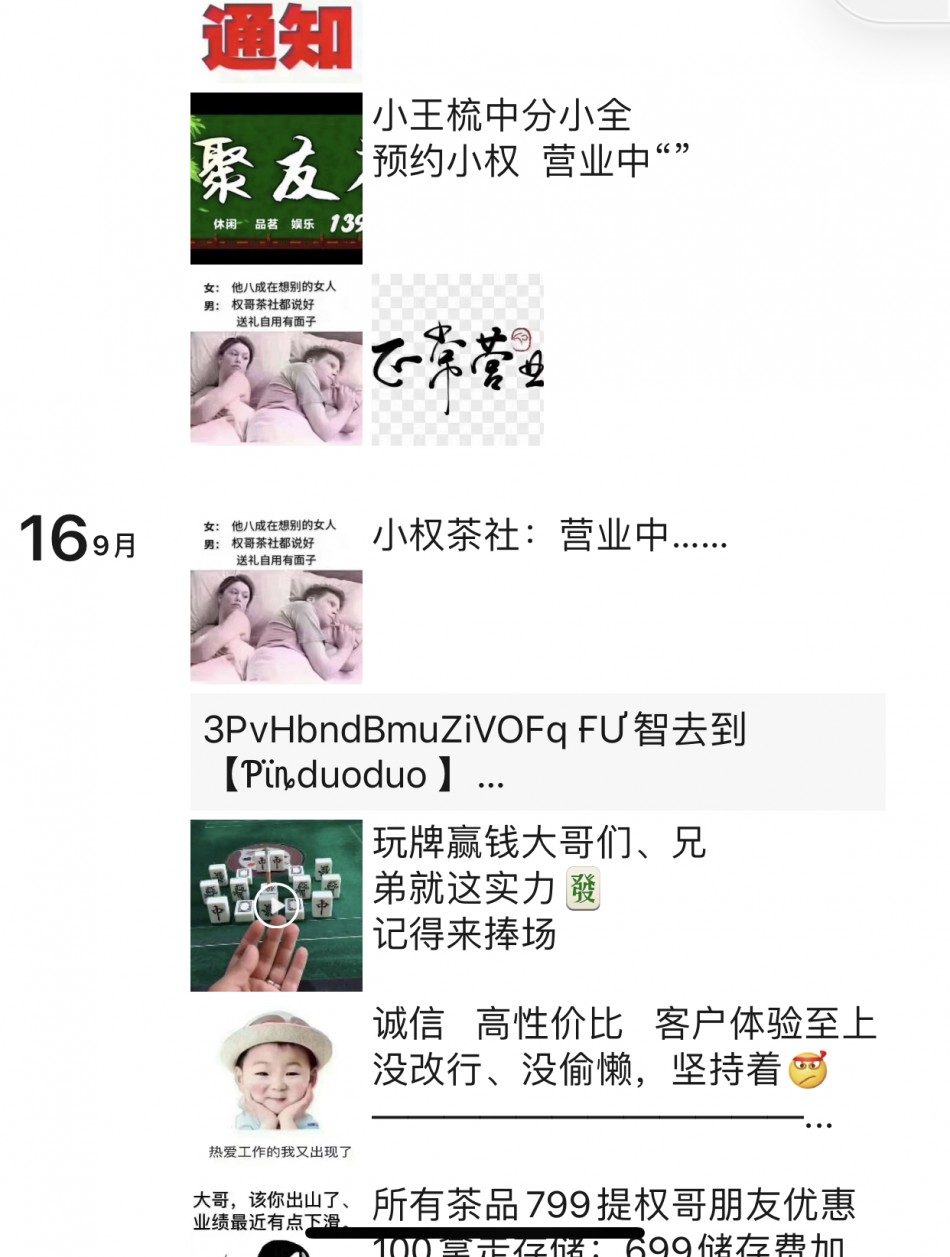This screenshot has width=950, height=1257.
Task: Open the Pinduoduo share code post
Action: tap(537, 751)
